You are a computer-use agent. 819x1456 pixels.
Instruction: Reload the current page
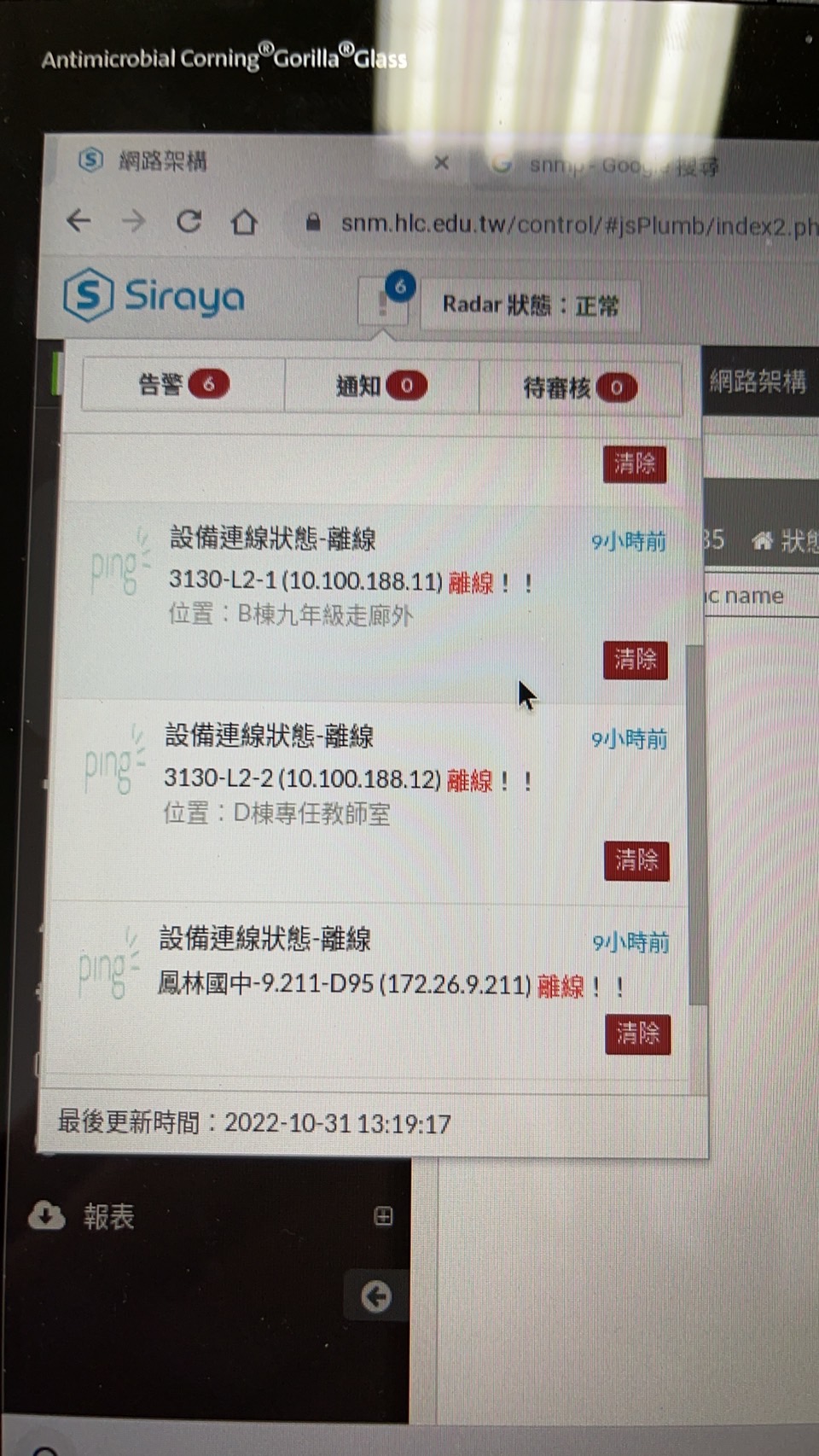(x=189, y=222)
